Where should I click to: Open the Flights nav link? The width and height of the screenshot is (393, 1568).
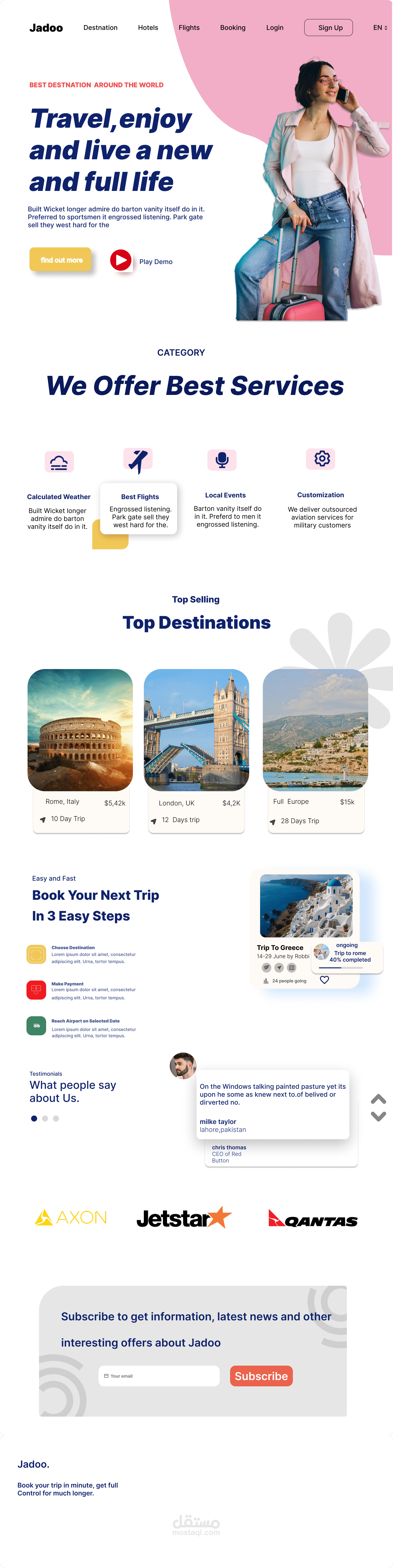point(189,27)
